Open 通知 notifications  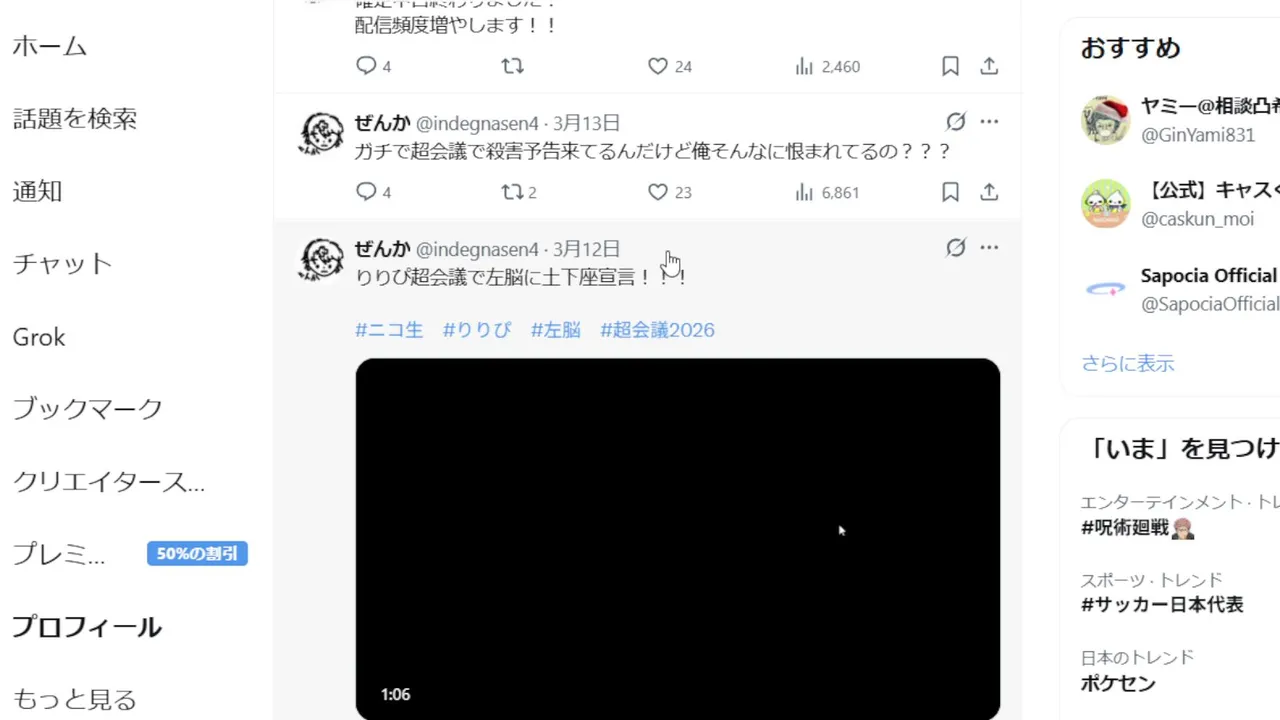click(x=38, y=191)
